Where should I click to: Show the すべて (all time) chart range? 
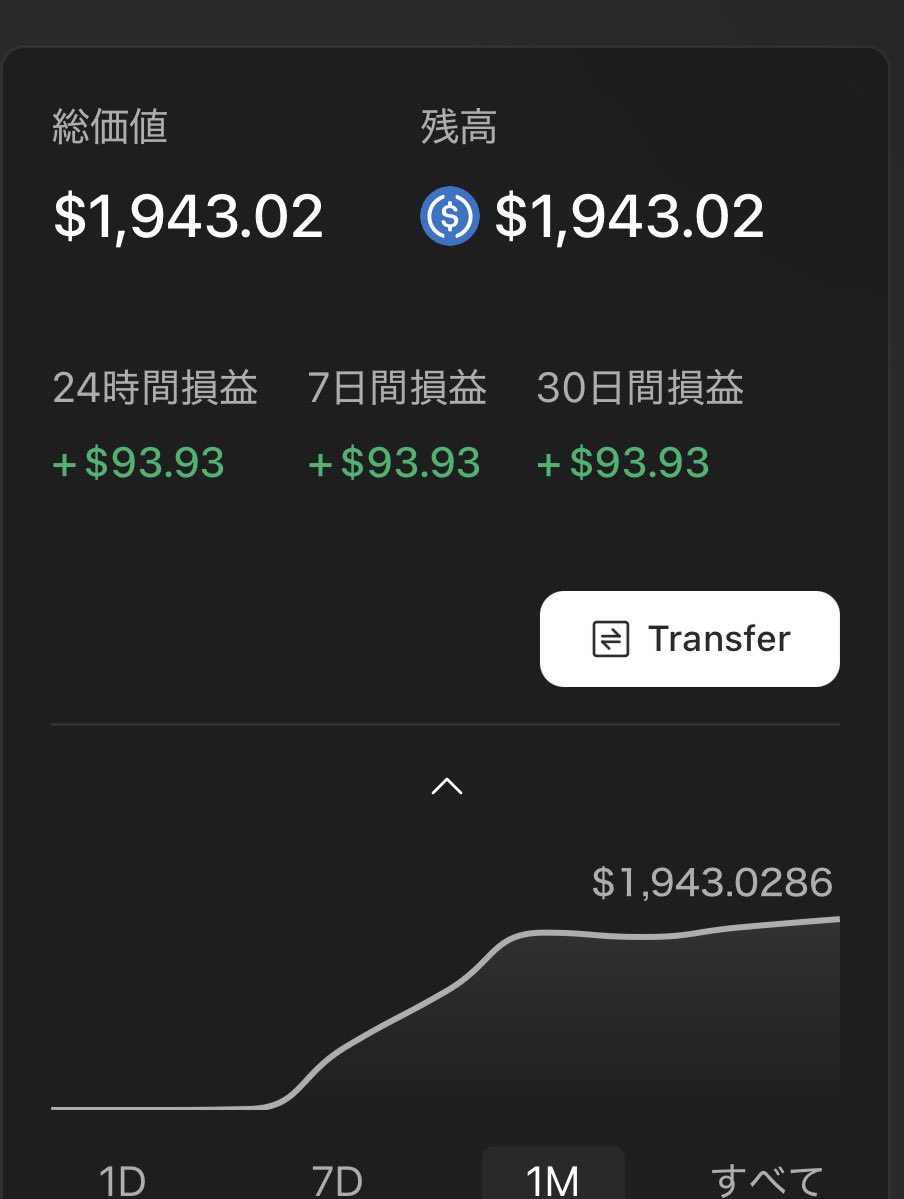(x=767, y=1180)
